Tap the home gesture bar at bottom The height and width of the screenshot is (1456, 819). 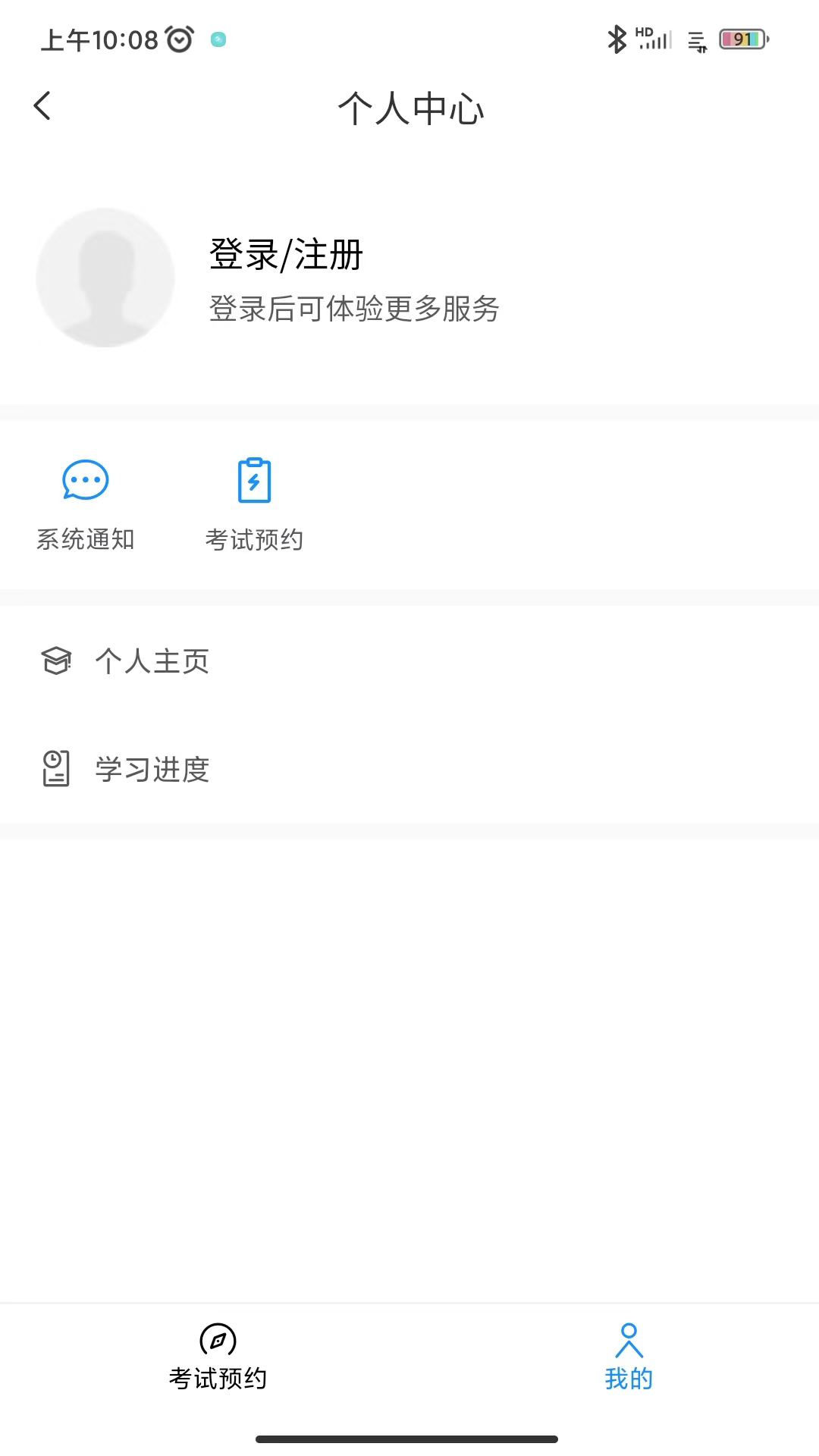(409, 1436)
